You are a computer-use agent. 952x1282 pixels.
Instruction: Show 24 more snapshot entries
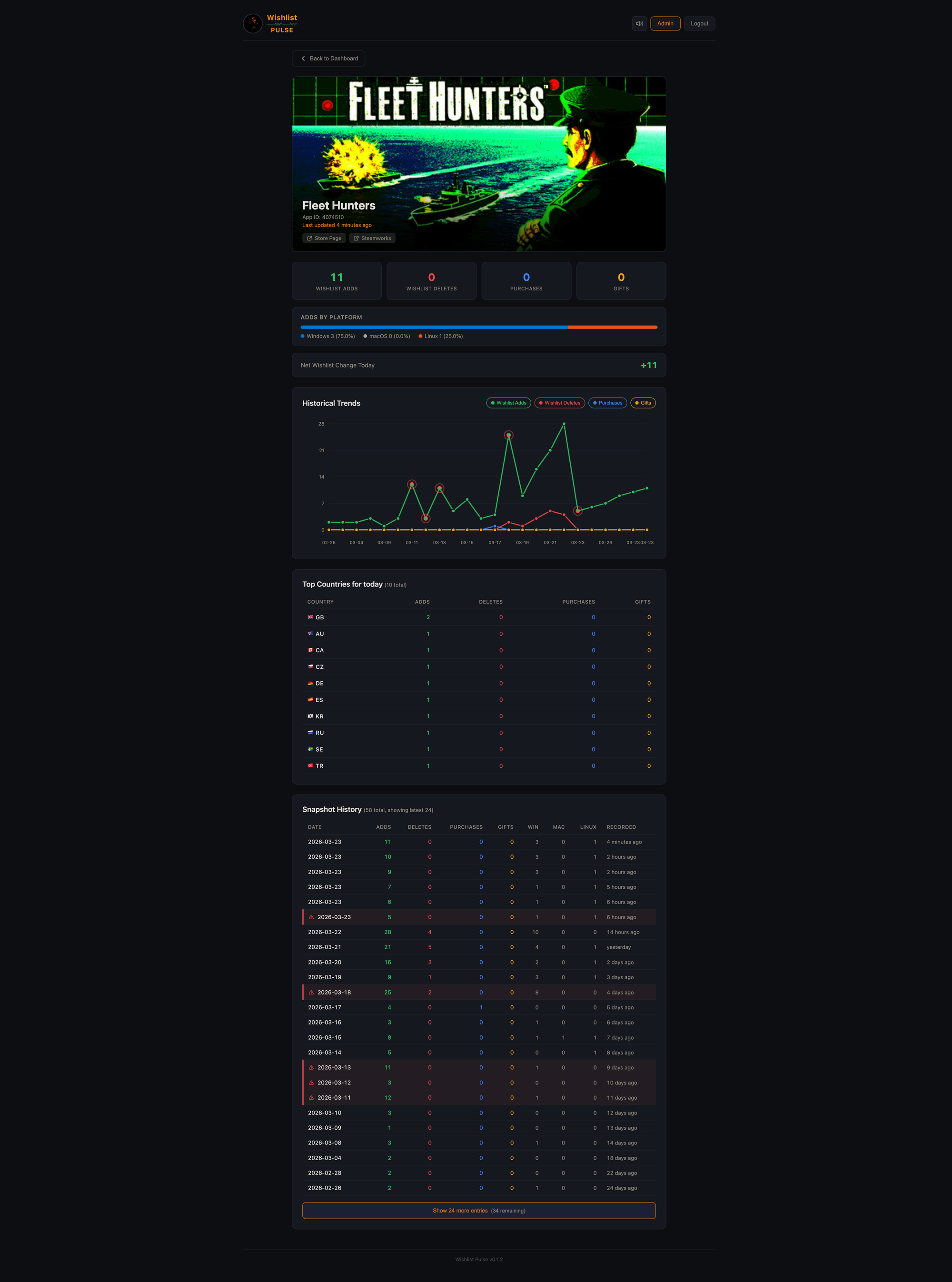(x=478, y=1211)
